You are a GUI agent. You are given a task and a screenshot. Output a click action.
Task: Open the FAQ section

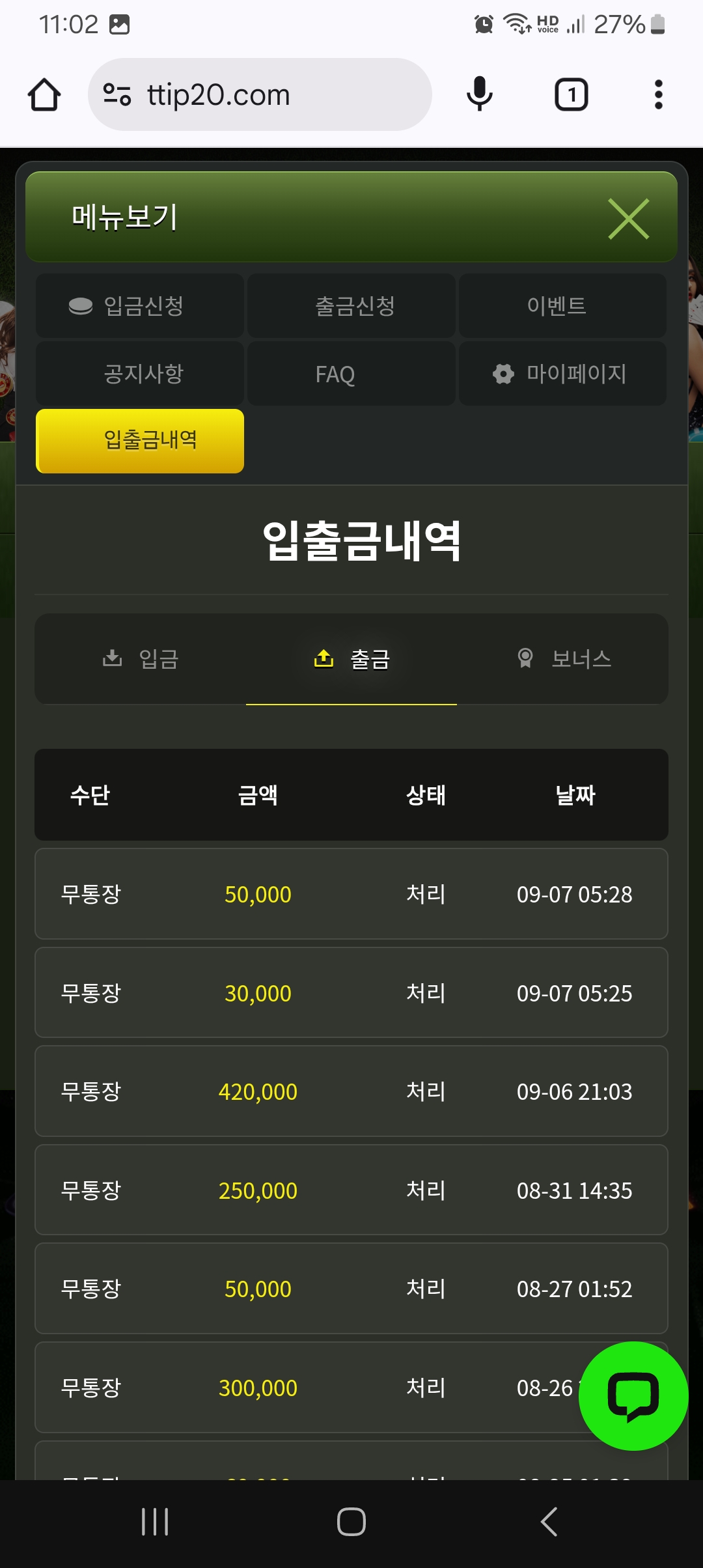(351, 374)
